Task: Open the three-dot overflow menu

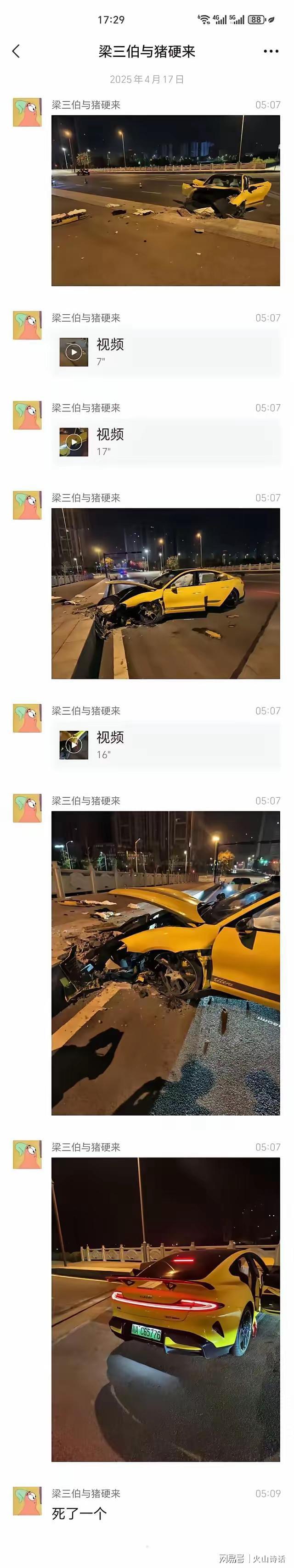Action: pos(271,52)
